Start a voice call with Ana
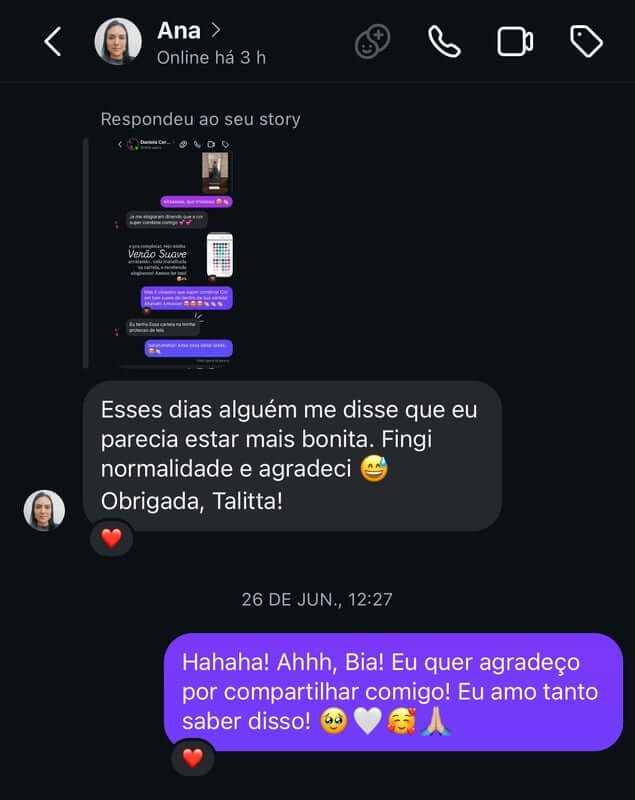This screenshot has width=635, height=800. [x=444, y=42]
